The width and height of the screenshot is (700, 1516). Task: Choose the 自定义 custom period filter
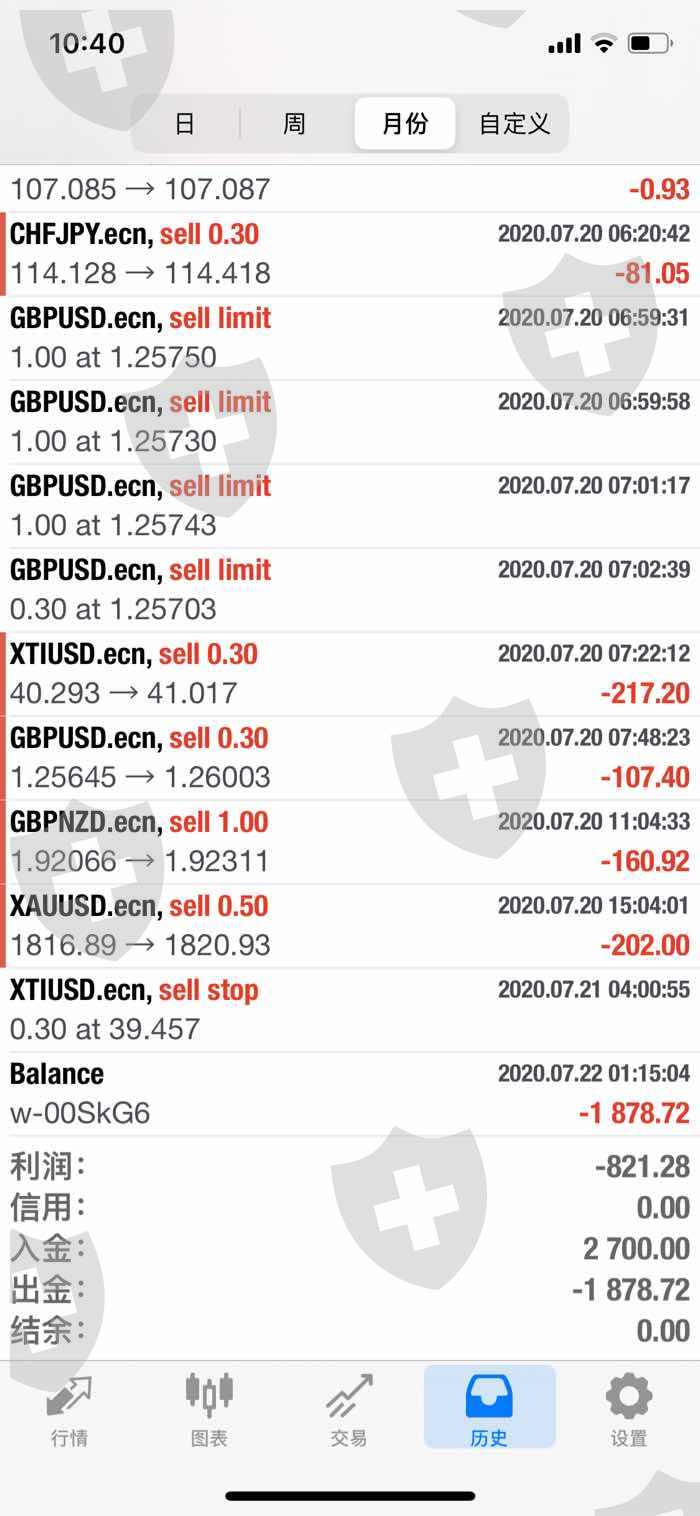point(514,124)
